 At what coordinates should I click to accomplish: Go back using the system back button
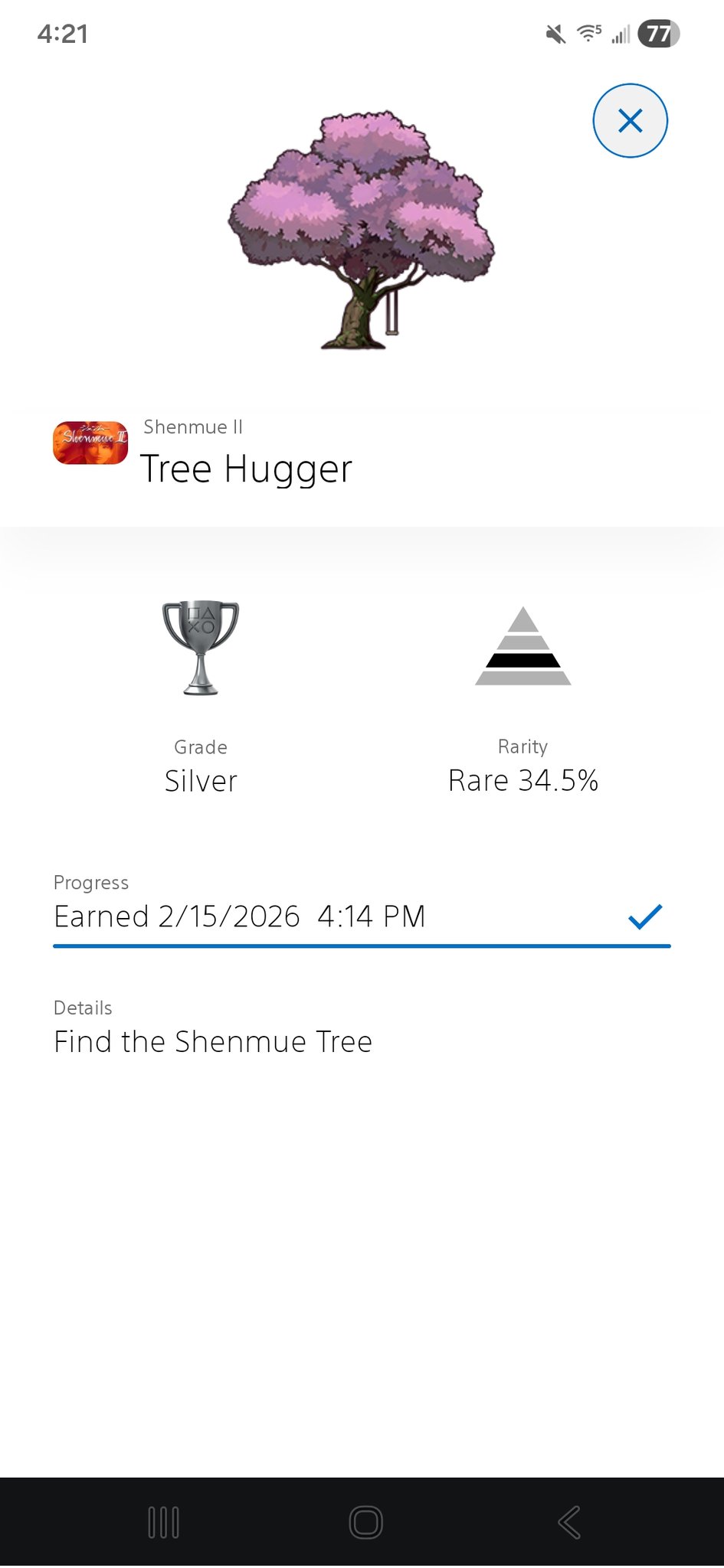pos(569,1522)
